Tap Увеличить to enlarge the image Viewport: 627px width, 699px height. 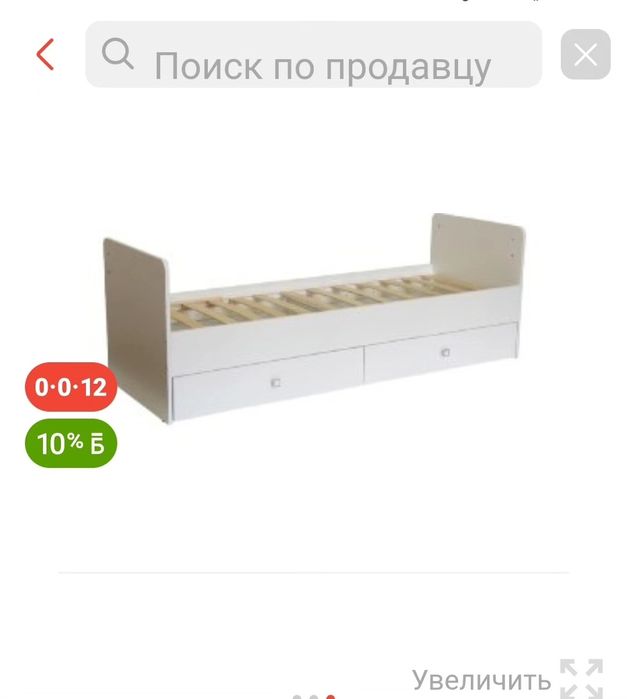pos(482,680)
